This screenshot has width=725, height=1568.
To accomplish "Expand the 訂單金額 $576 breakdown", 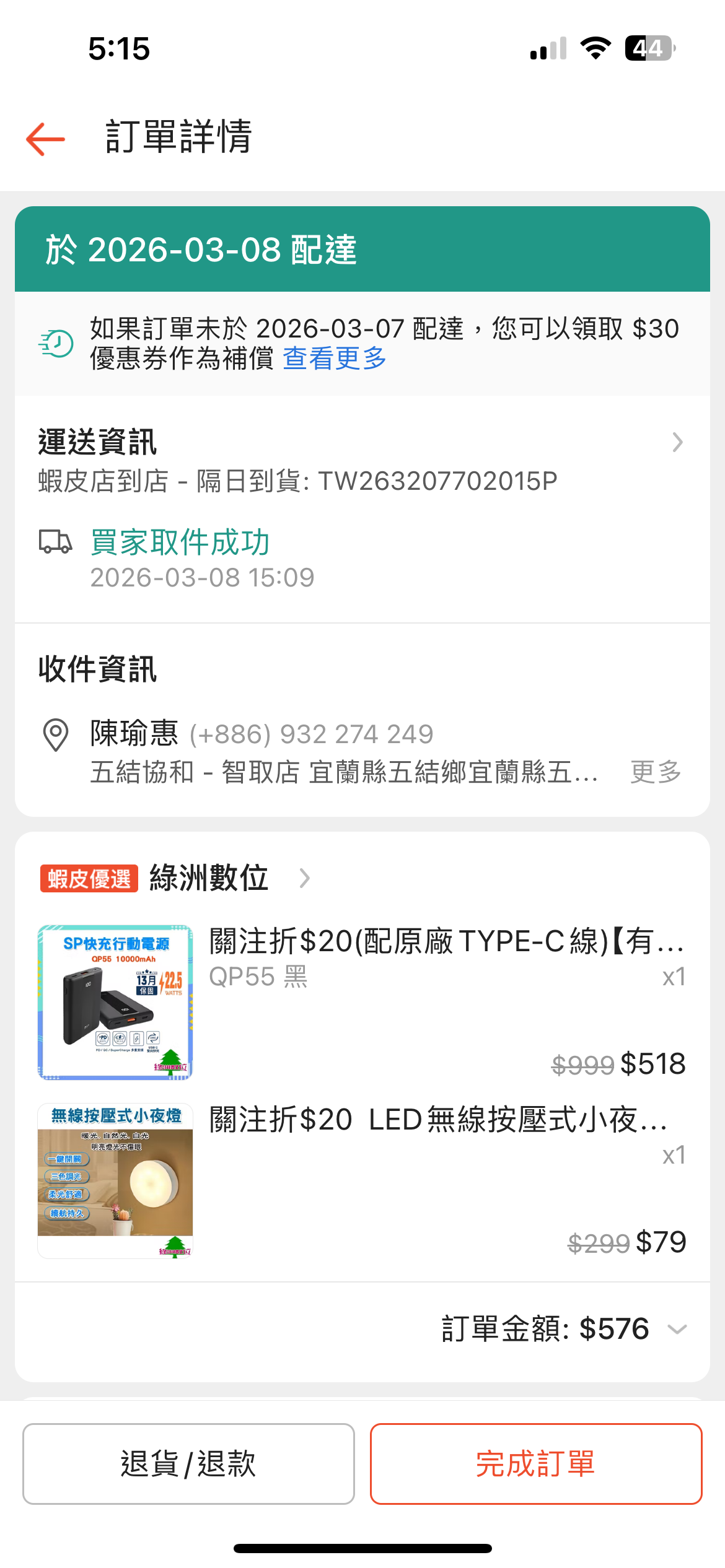I will 677,1329.
